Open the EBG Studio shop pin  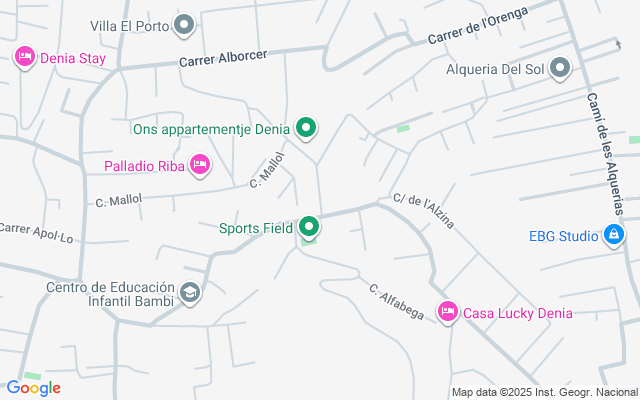614,236
